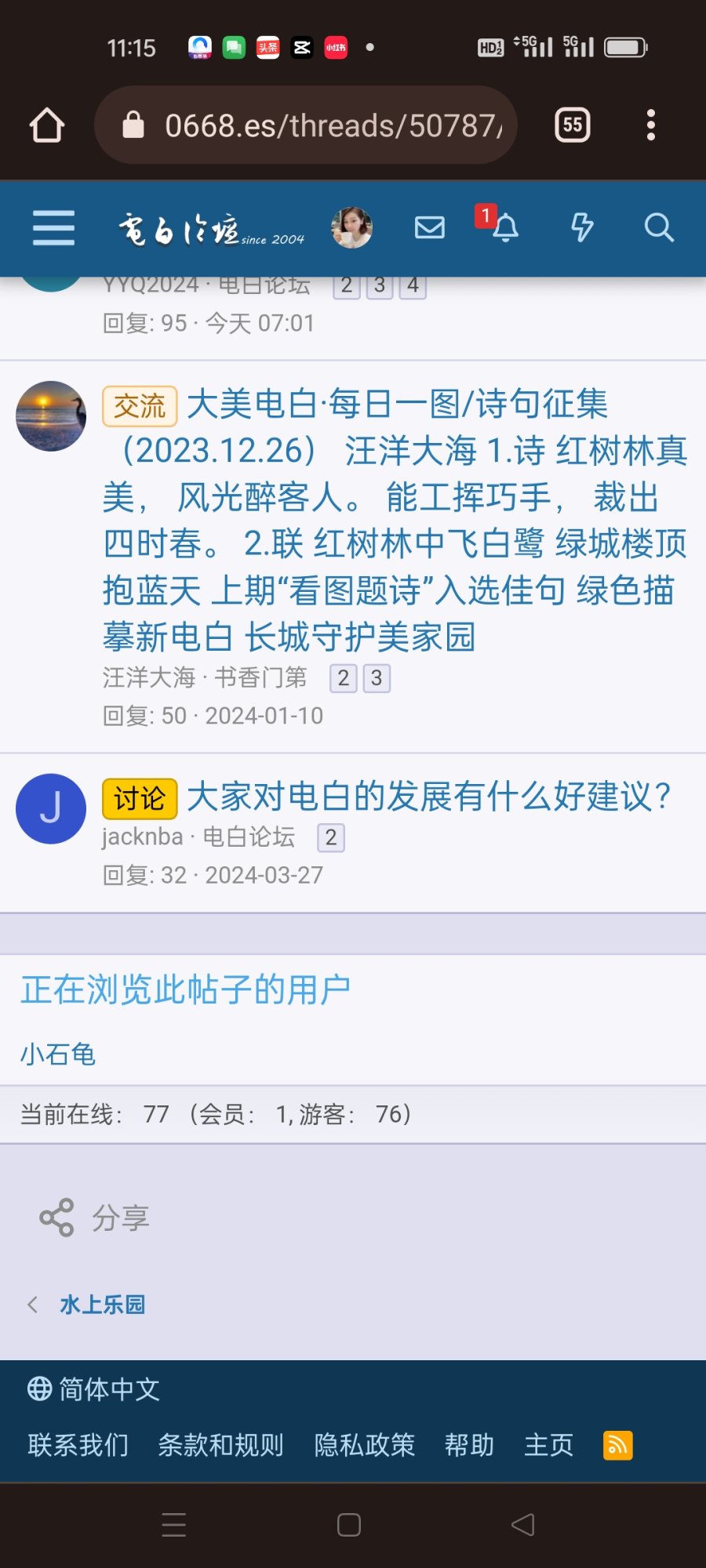Open thread 大家对电白的发展有什么好建议

(428, 797)
